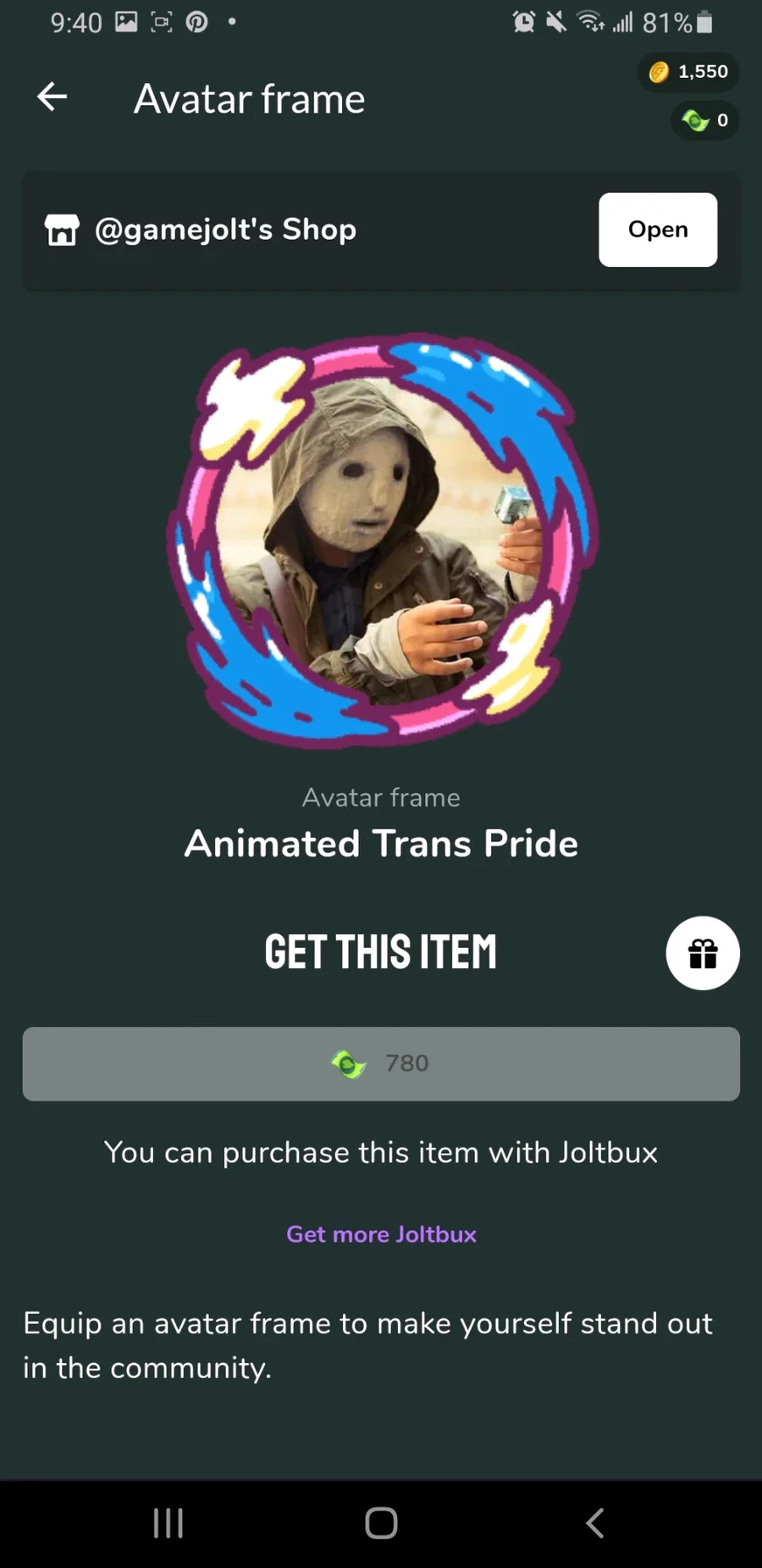The height and width of the screenshot is (1568, 762).
Task: Gift this avatar frame
Action: (702, 953)
